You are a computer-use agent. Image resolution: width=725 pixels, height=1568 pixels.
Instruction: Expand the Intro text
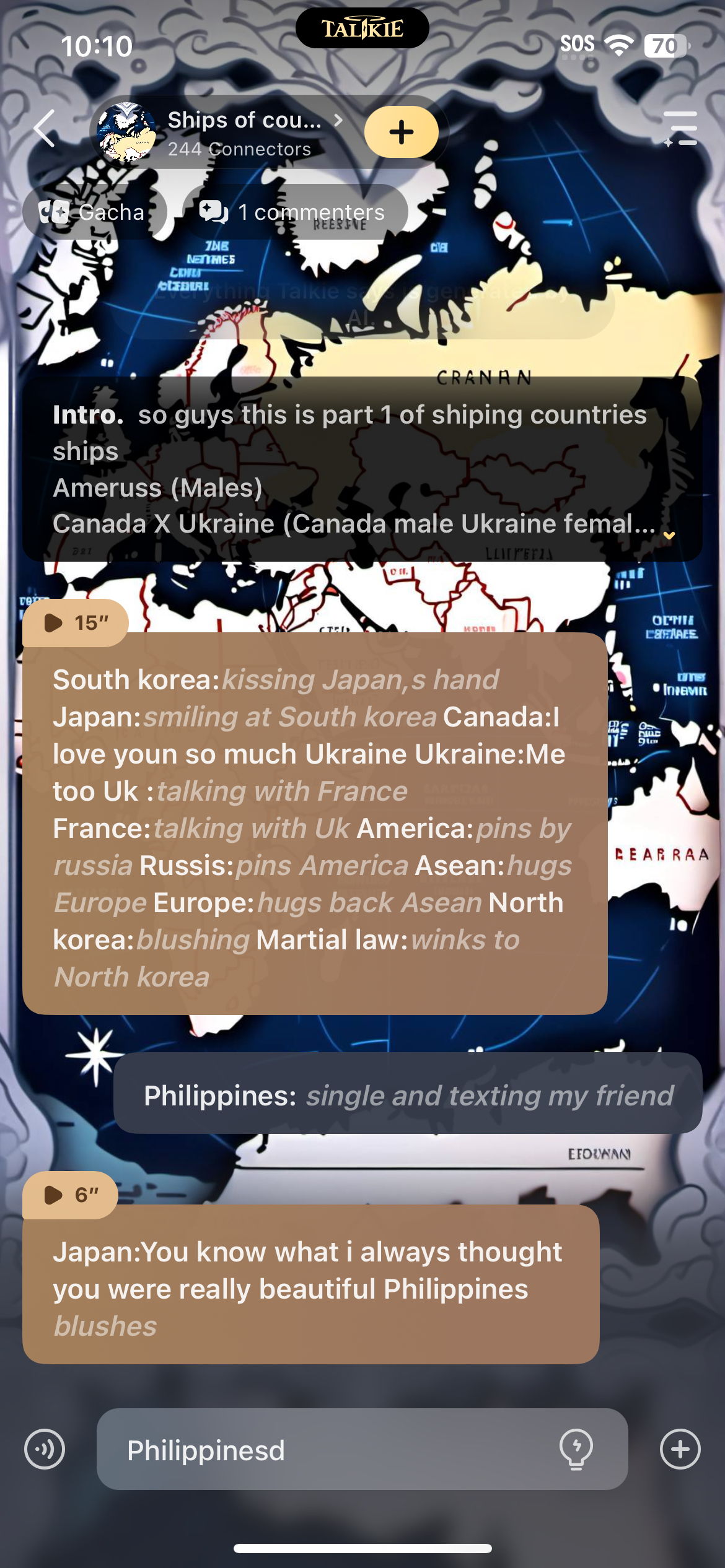(x=669, y=535)
